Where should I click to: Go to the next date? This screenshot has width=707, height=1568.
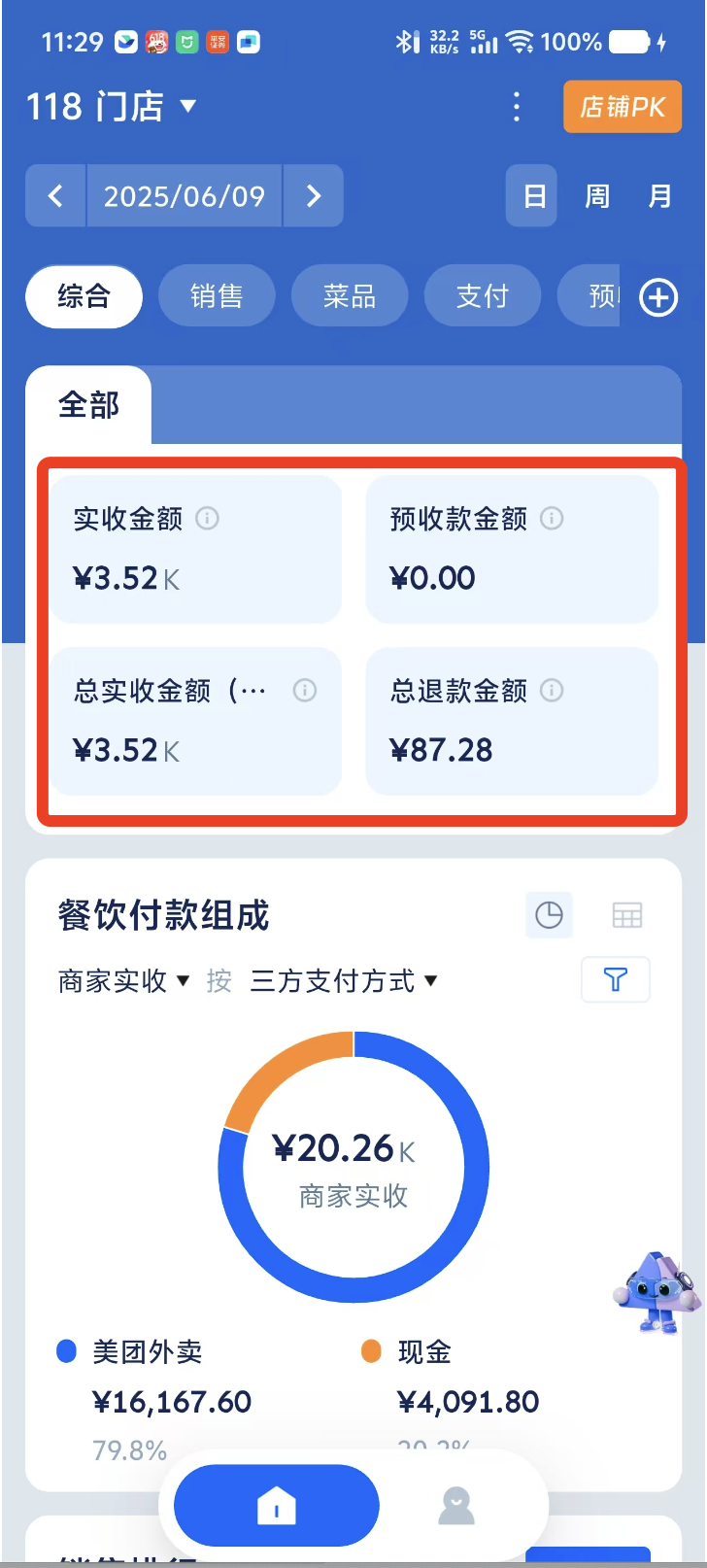313,196
